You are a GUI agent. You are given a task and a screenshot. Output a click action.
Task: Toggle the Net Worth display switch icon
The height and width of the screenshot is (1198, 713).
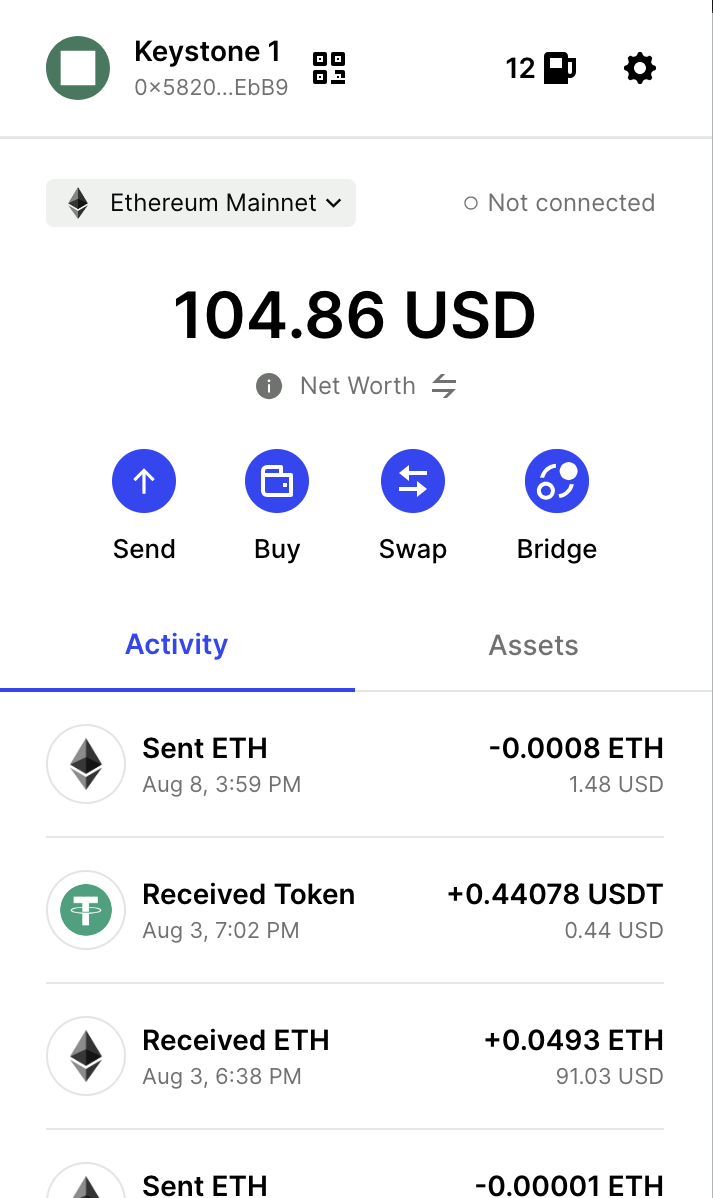pyautogui.click(x=444, y=386)
